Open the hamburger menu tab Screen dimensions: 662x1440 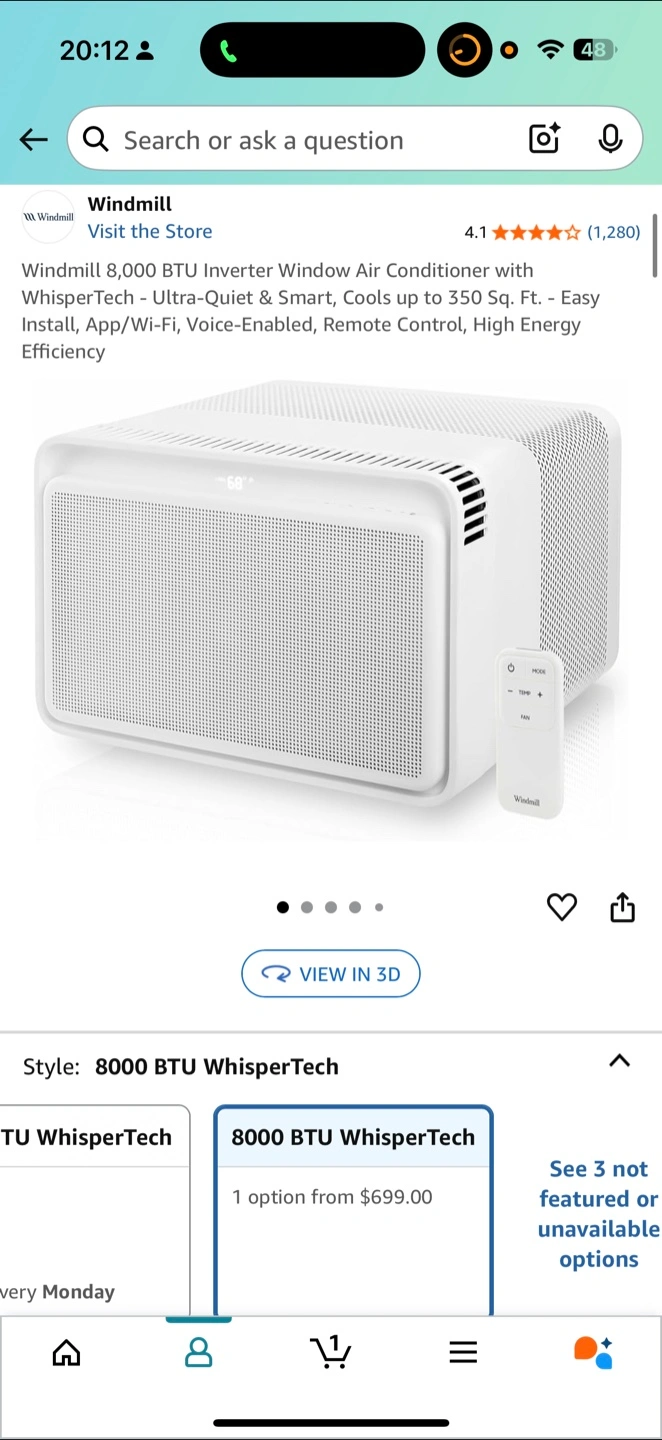[x=463, y=1353]
